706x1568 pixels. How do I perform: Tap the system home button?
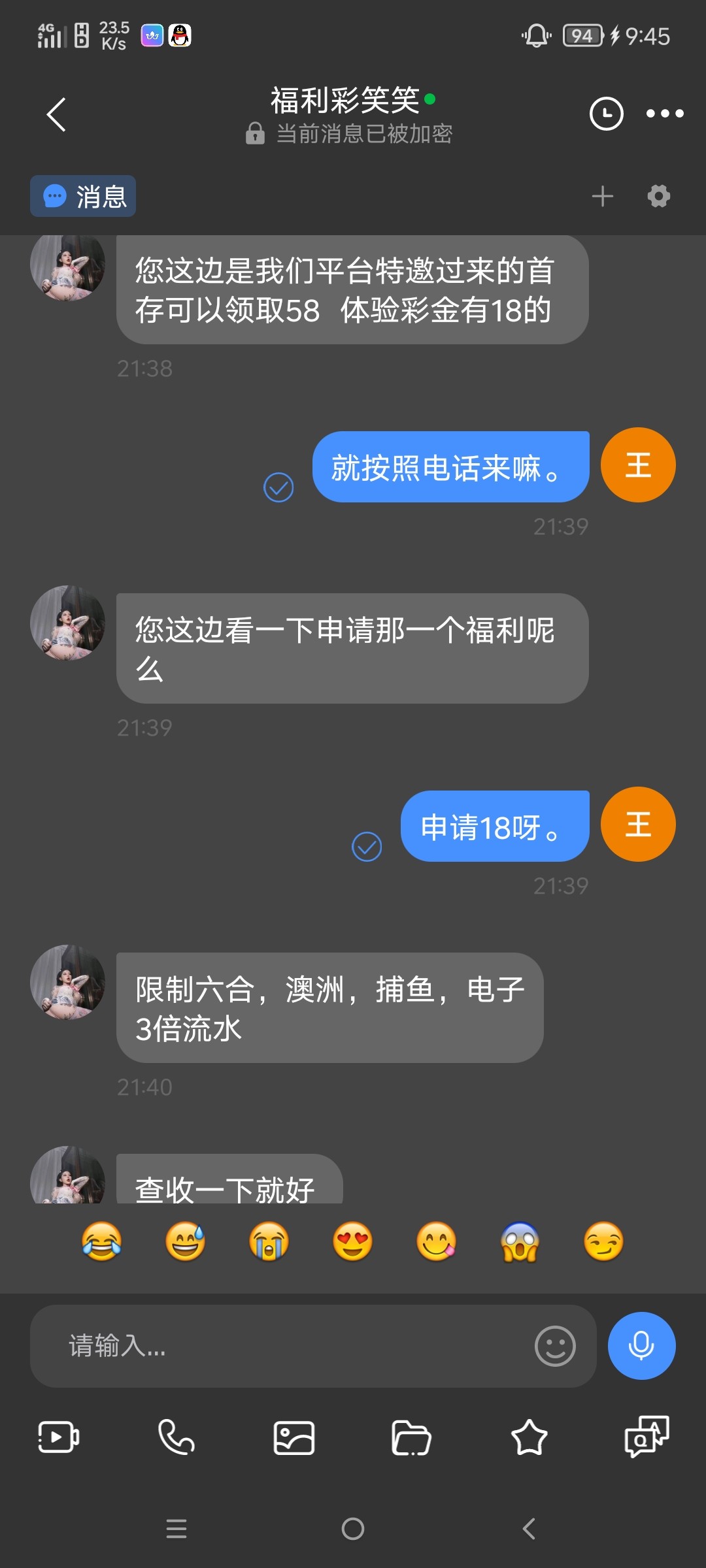[352, 1529]
